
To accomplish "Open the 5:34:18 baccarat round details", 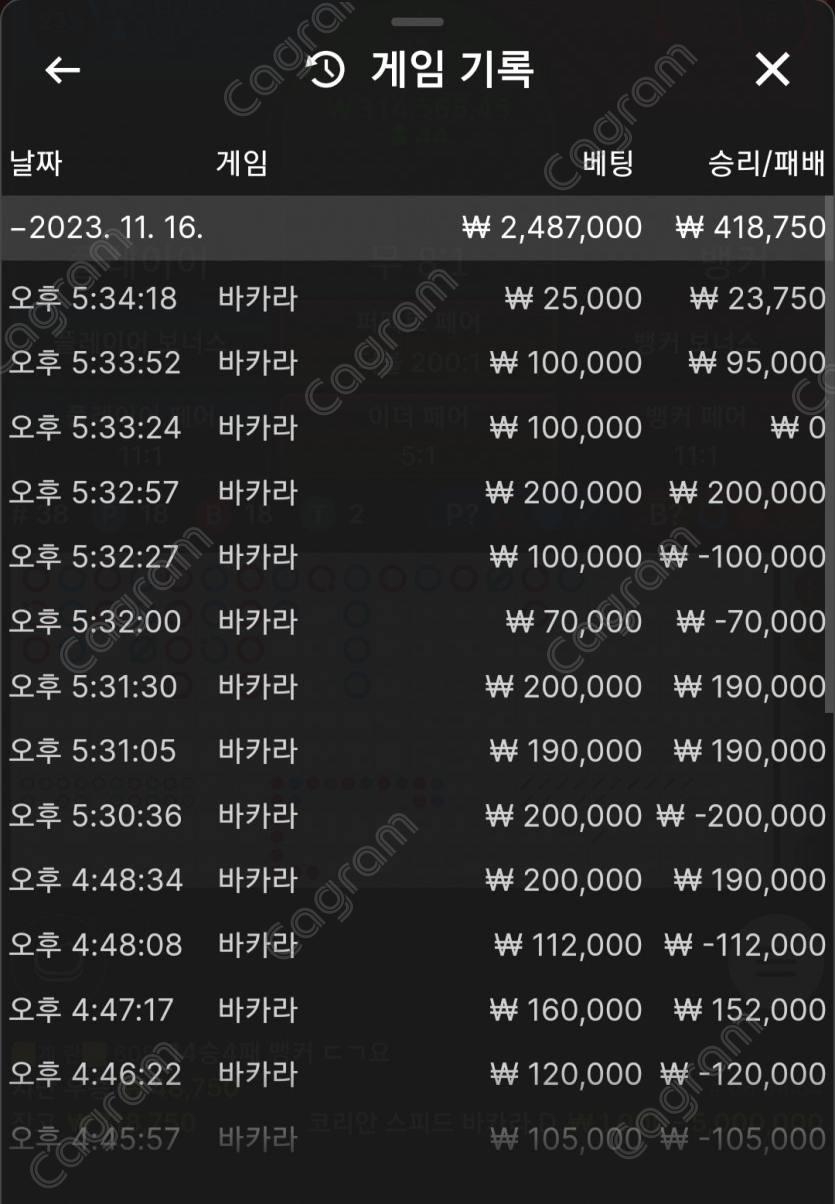I will coord(417,298).
